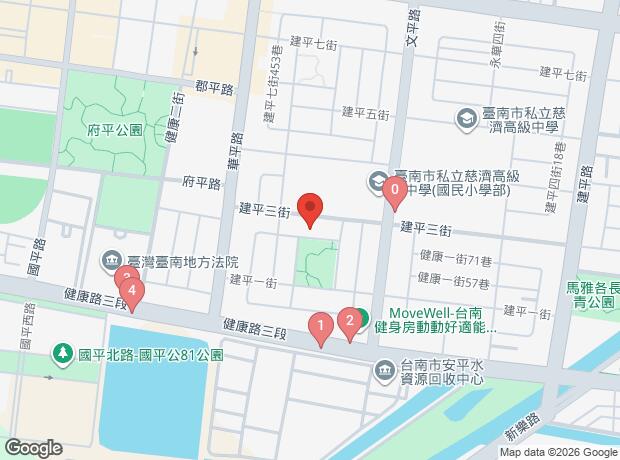Tap map marker number 0
620x460 pixels.
[396, 190]
